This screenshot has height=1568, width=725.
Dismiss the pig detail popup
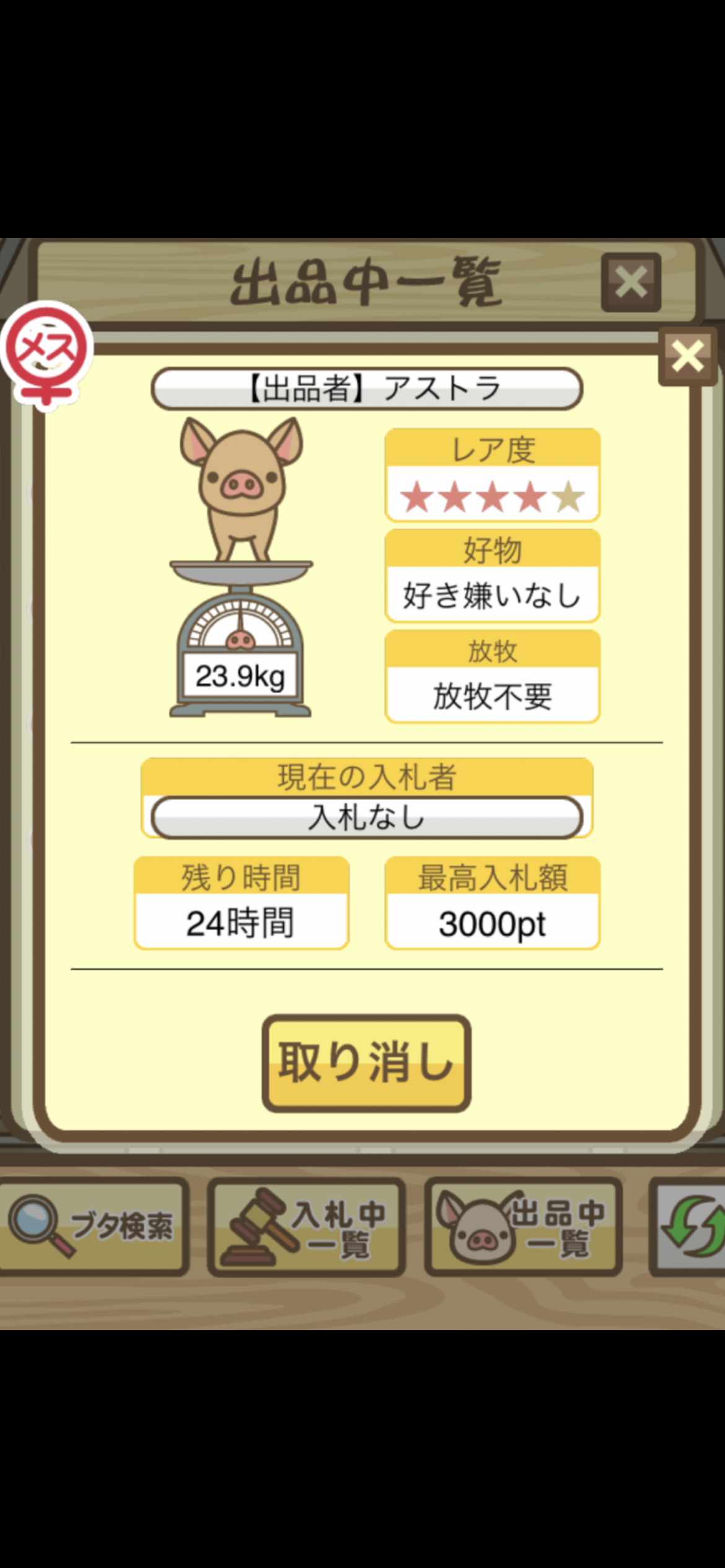[x=688, y=356]
